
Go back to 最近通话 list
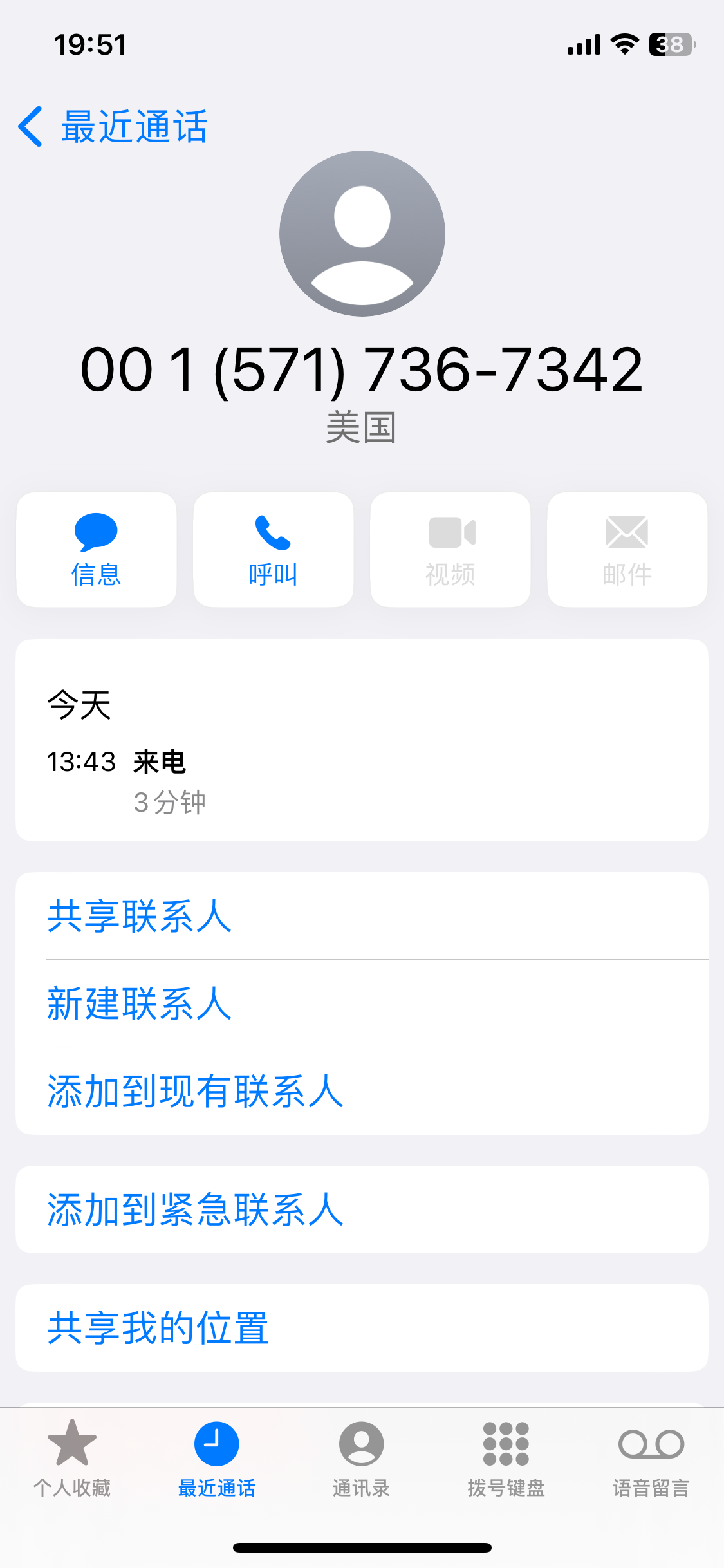pyautogui.click(x=113, y=127)
